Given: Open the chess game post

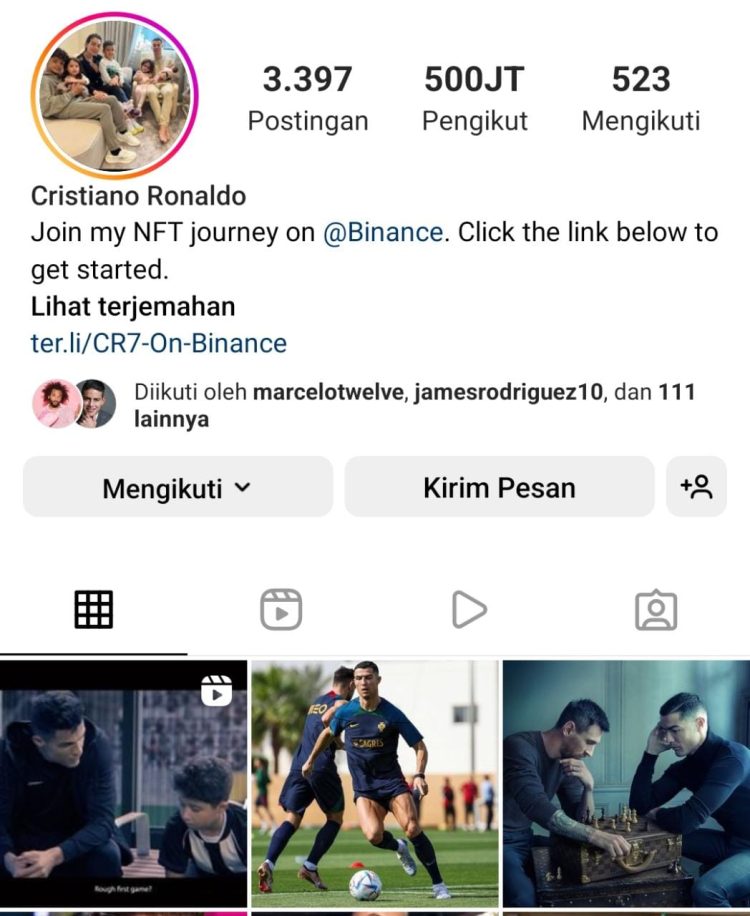Looking at the screenshot, I should tap(626, 783).
